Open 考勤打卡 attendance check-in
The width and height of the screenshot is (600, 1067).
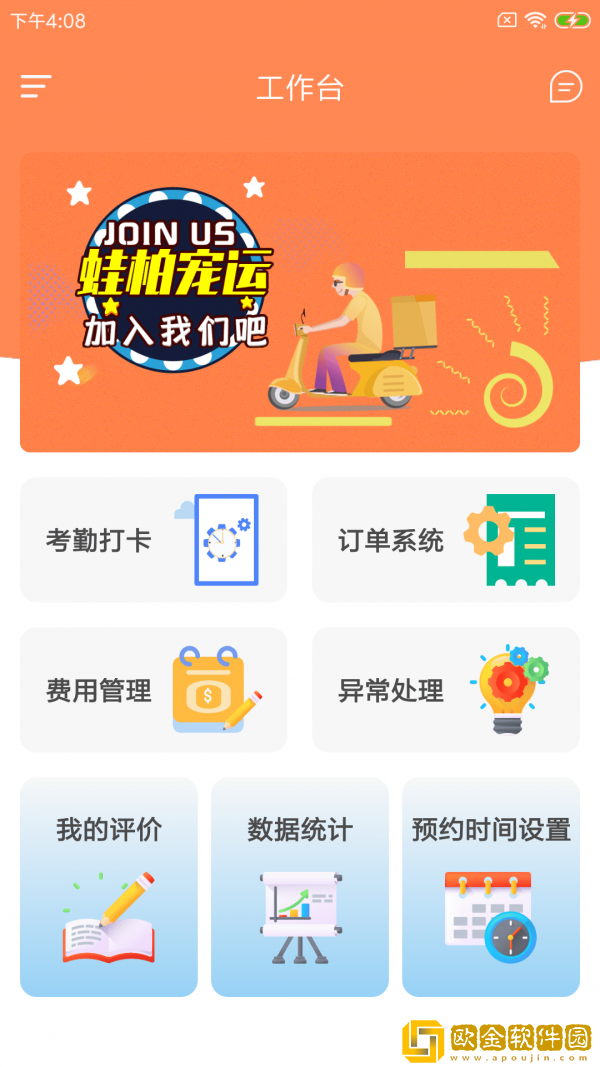click(x=153, y=540)
